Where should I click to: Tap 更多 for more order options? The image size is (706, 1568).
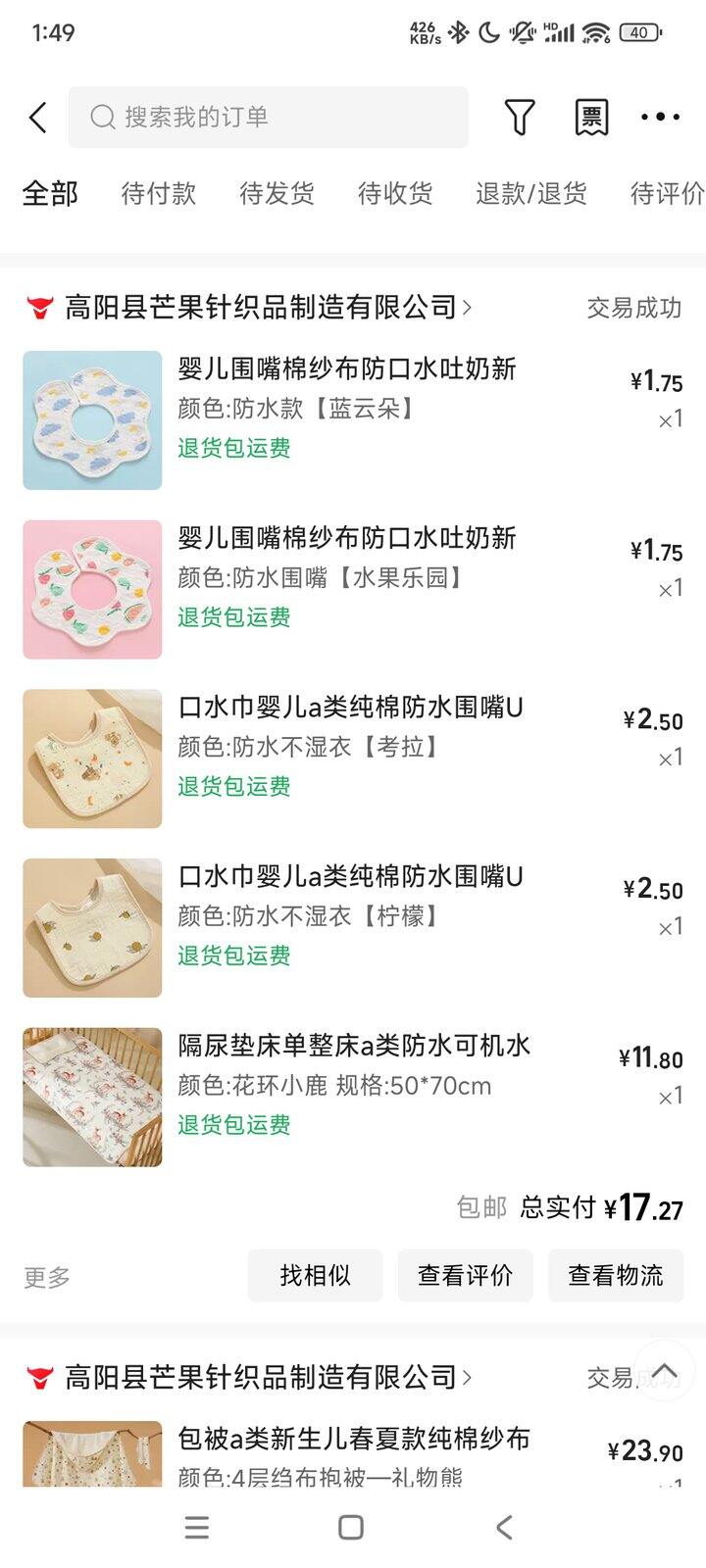click(x=47, y=1277)
